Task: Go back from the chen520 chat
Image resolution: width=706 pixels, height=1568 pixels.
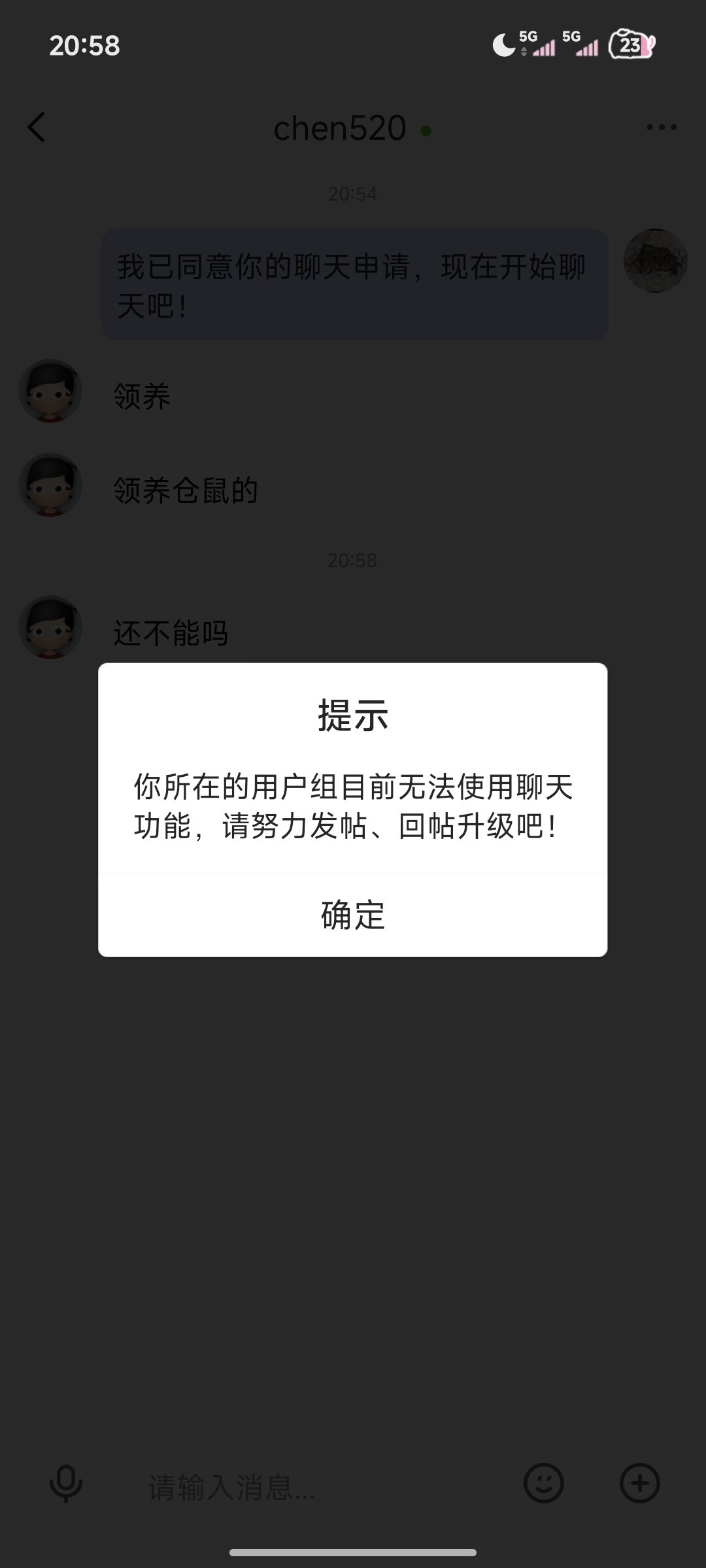Action: tap(37, 127)
